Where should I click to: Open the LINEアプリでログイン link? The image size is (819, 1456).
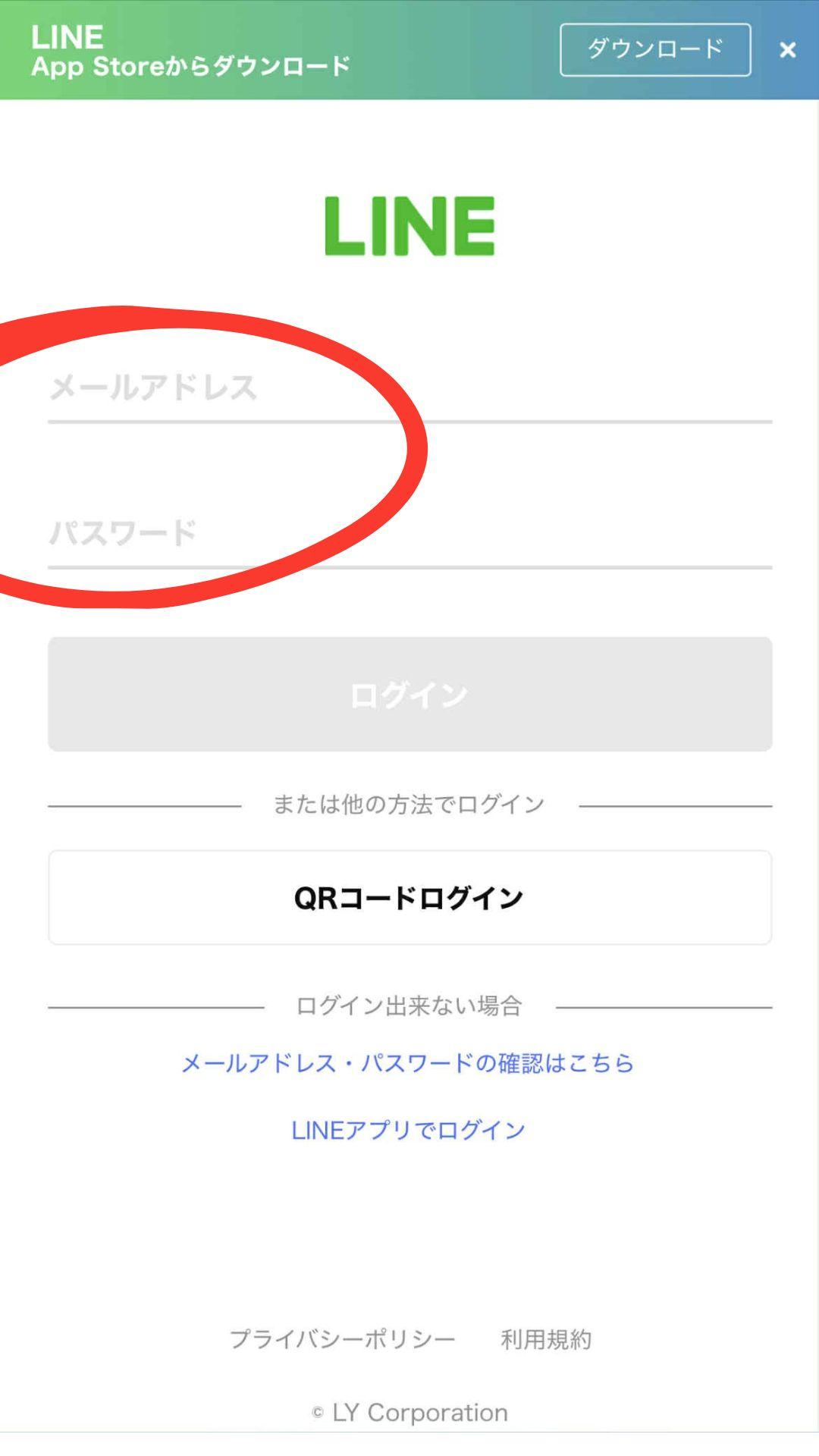[x=408, y=1130]
